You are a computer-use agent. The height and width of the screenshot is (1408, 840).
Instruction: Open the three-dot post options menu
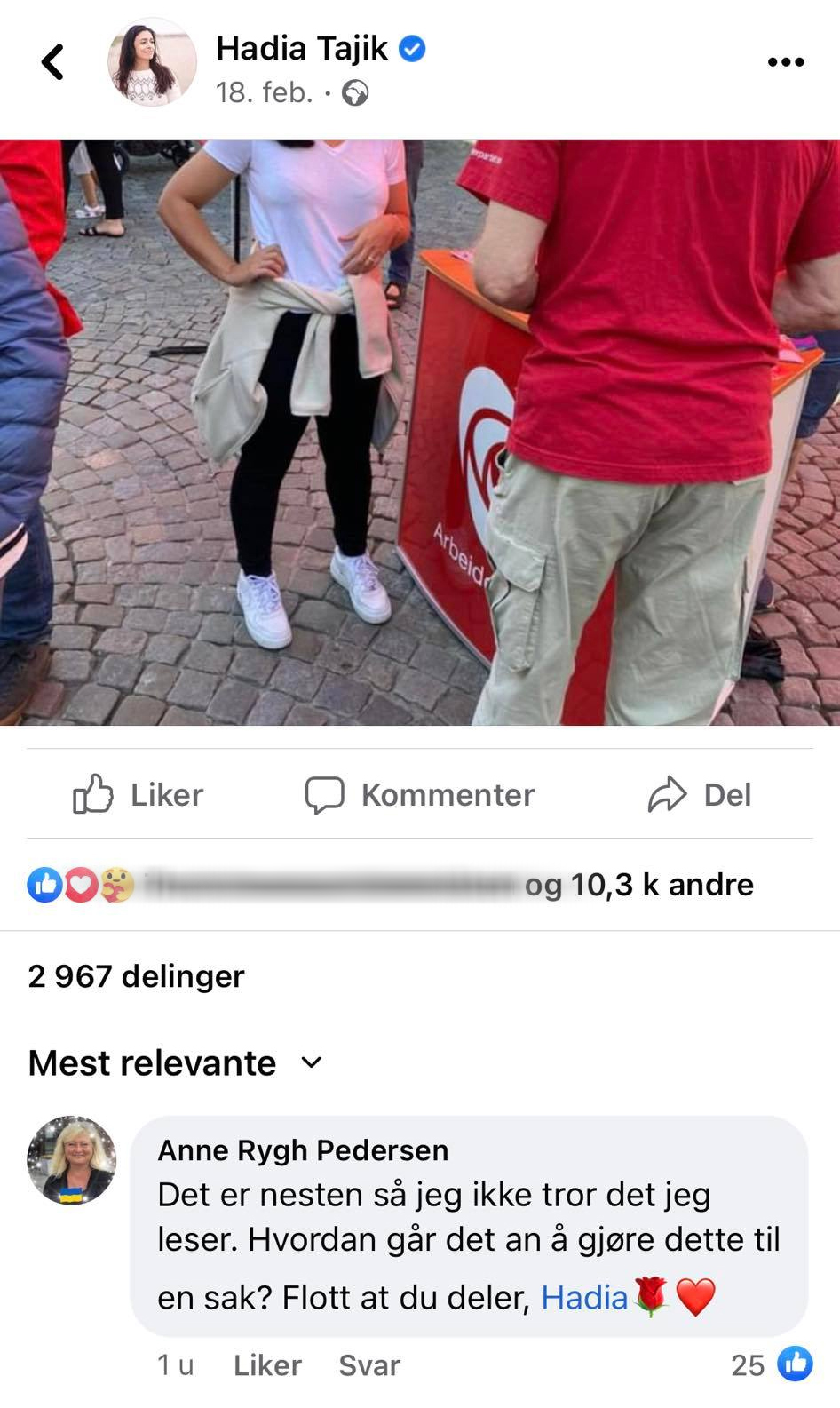click(786, 62)
